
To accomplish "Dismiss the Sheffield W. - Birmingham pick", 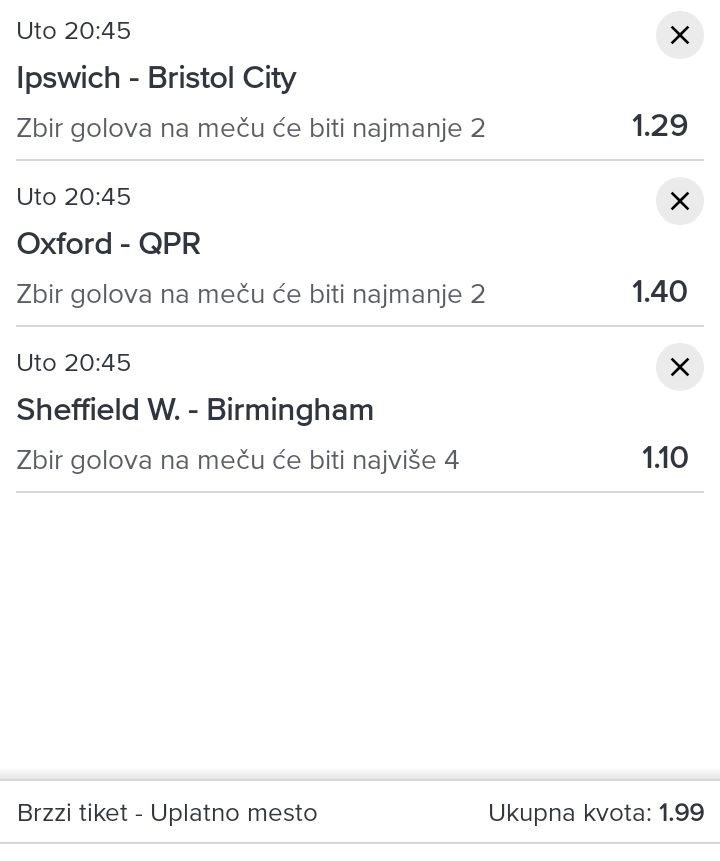I will 679,367.
